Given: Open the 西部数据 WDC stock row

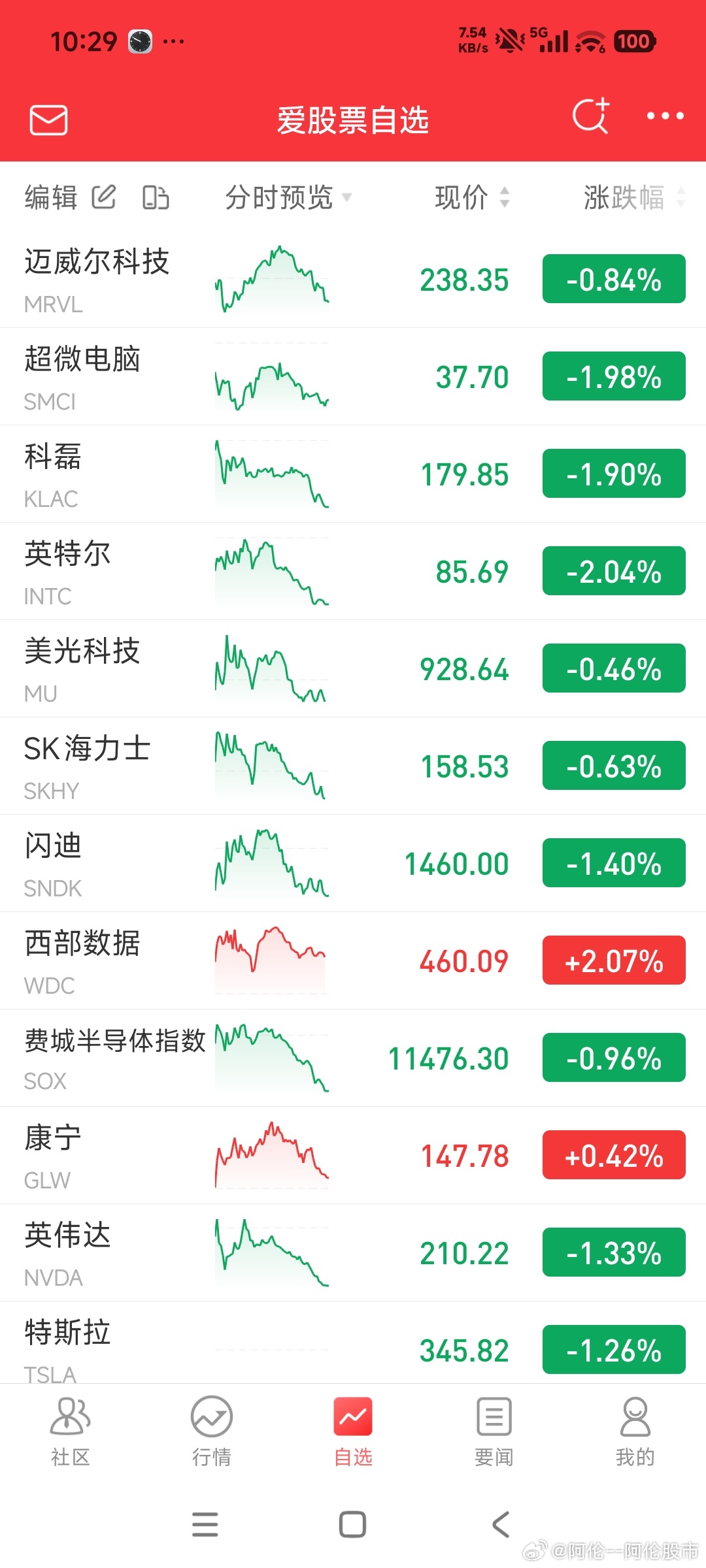Looking at the screenshot, I should point(353,961).
